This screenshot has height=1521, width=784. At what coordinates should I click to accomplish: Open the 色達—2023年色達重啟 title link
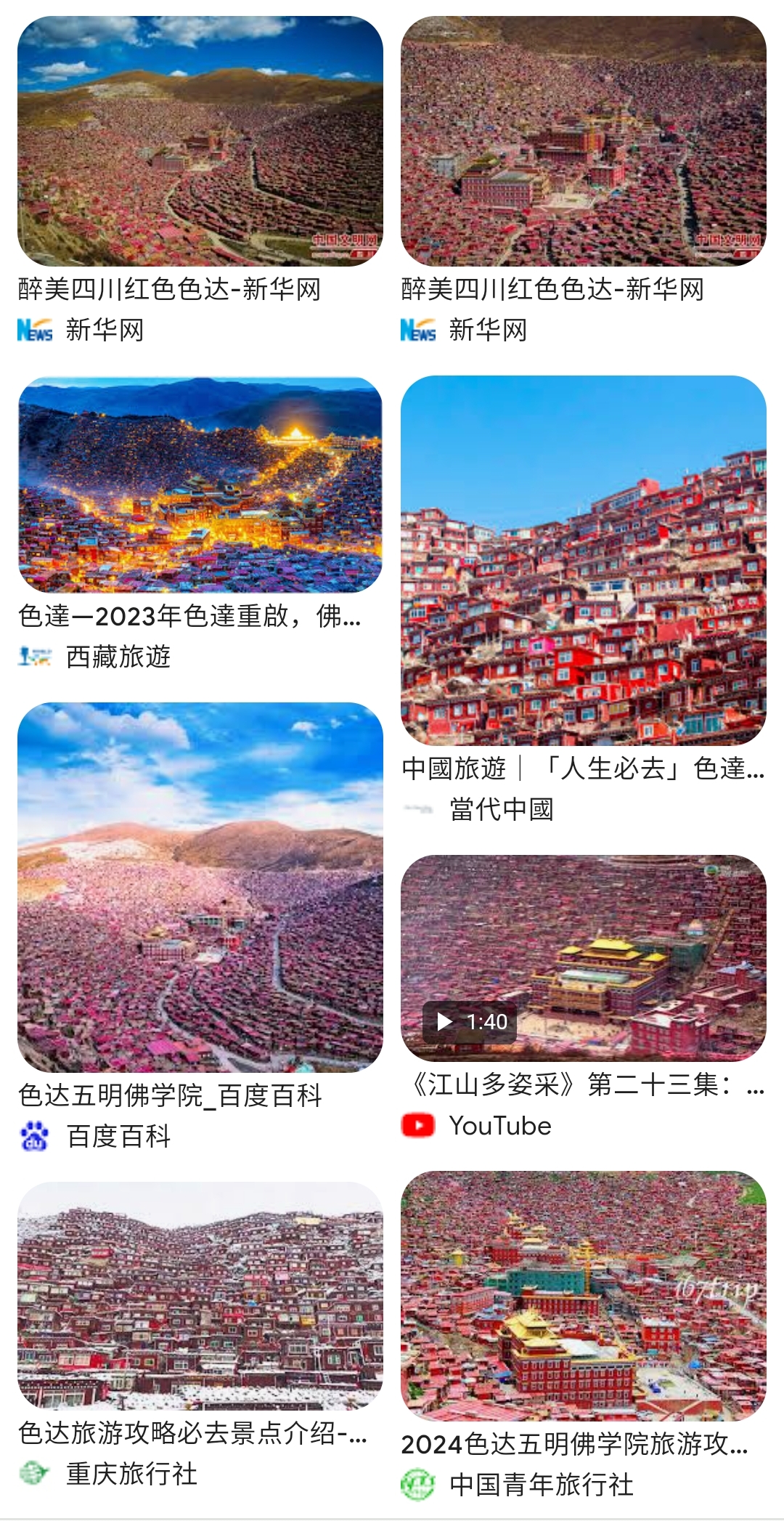190,616
